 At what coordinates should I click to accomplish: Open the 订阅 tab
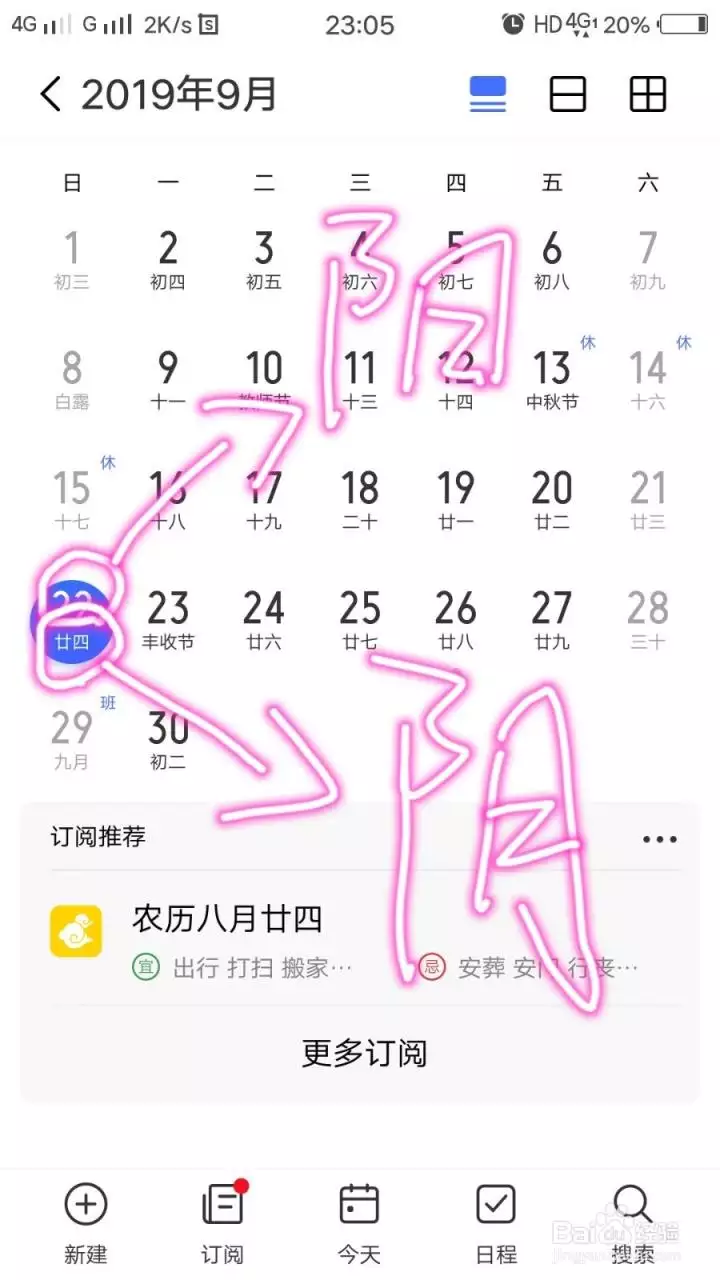[222, 1222]
